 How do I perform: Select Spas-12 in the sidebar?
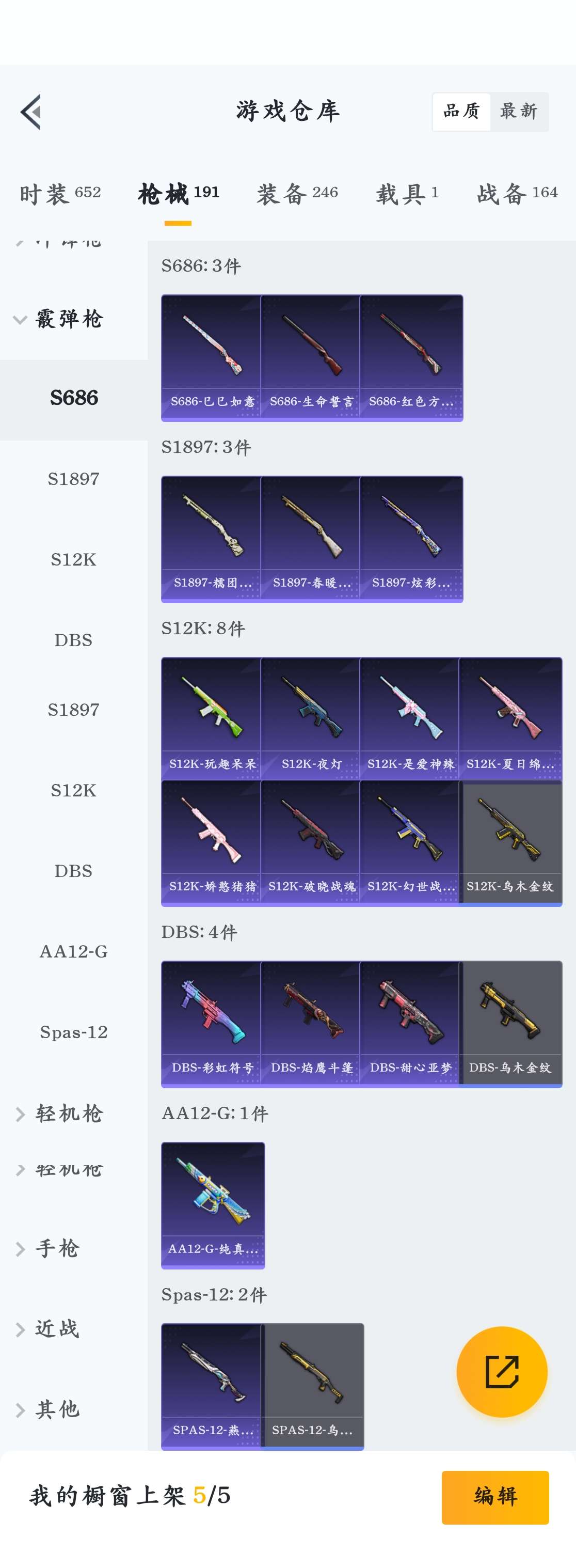tap(74, 1032)
